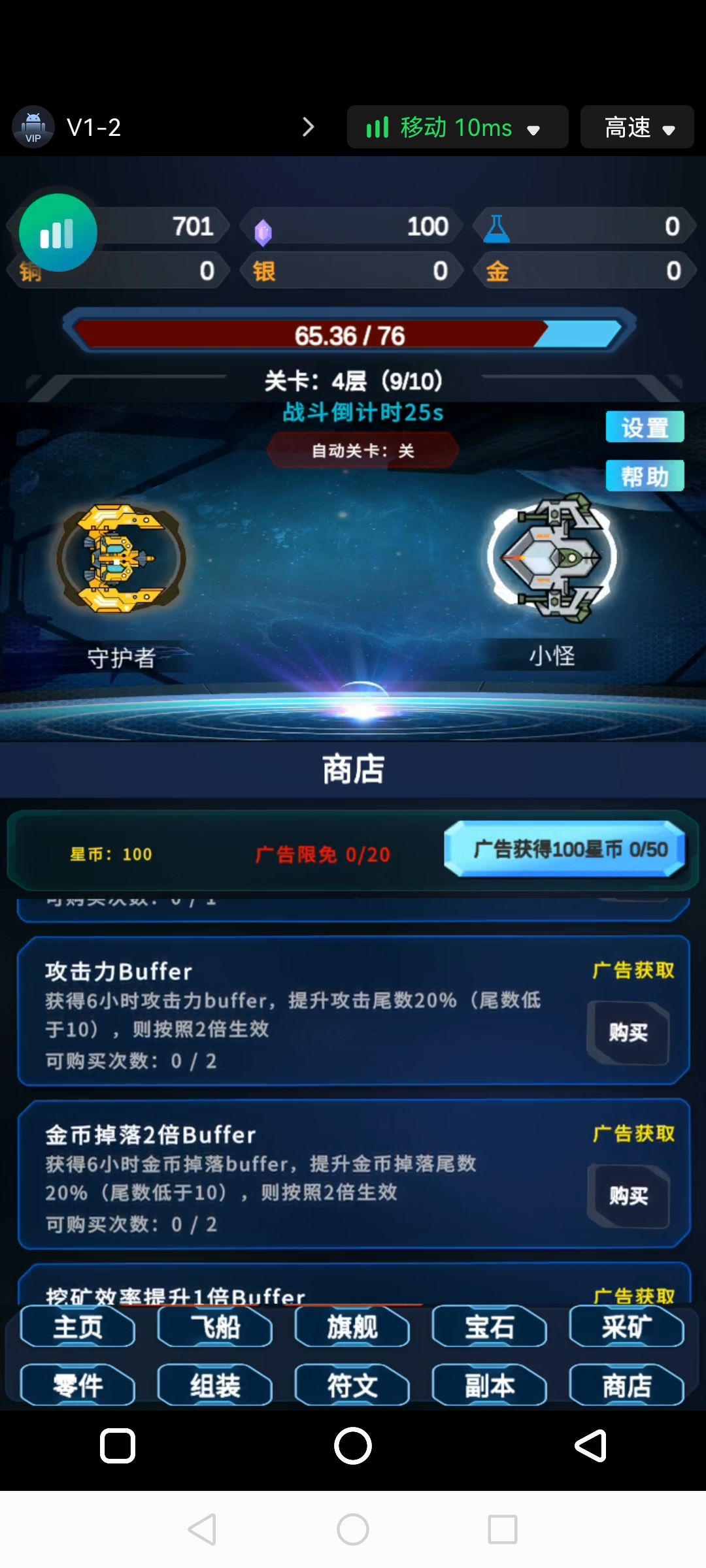Tap the 符文 (Rune) icon
Viewport: 706px width, 1568px height.
coord(352,1385)
